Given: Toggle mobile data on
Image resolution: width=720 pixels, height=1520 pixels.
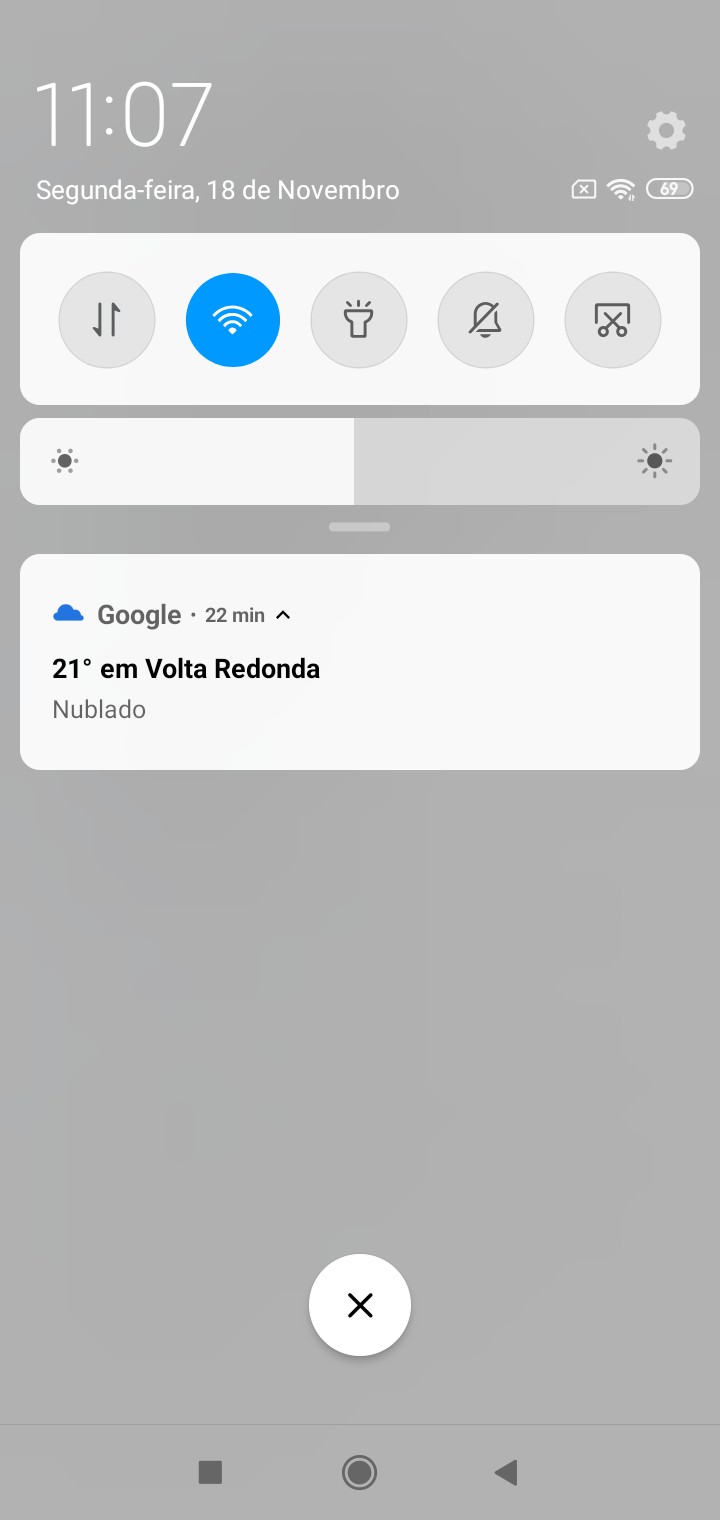Looking at the screenshot, I should (x=107, y=320).
